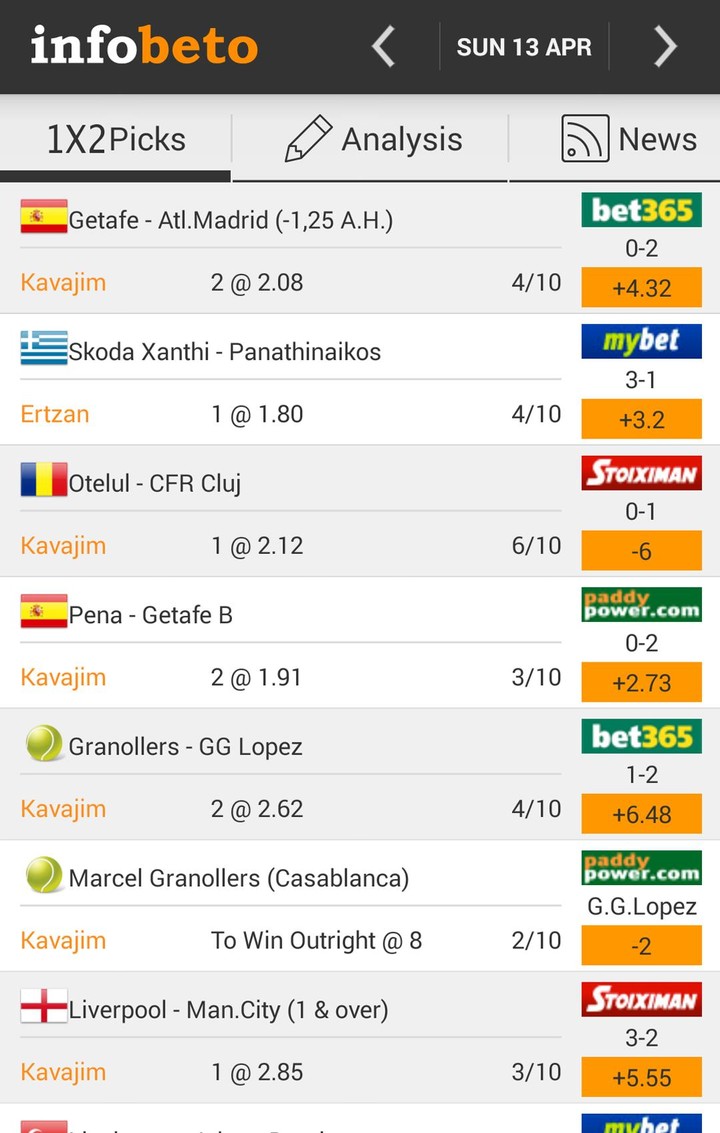Switch to the News tab
Screen dimensions: 720x1133
click(x=628, y=140)
